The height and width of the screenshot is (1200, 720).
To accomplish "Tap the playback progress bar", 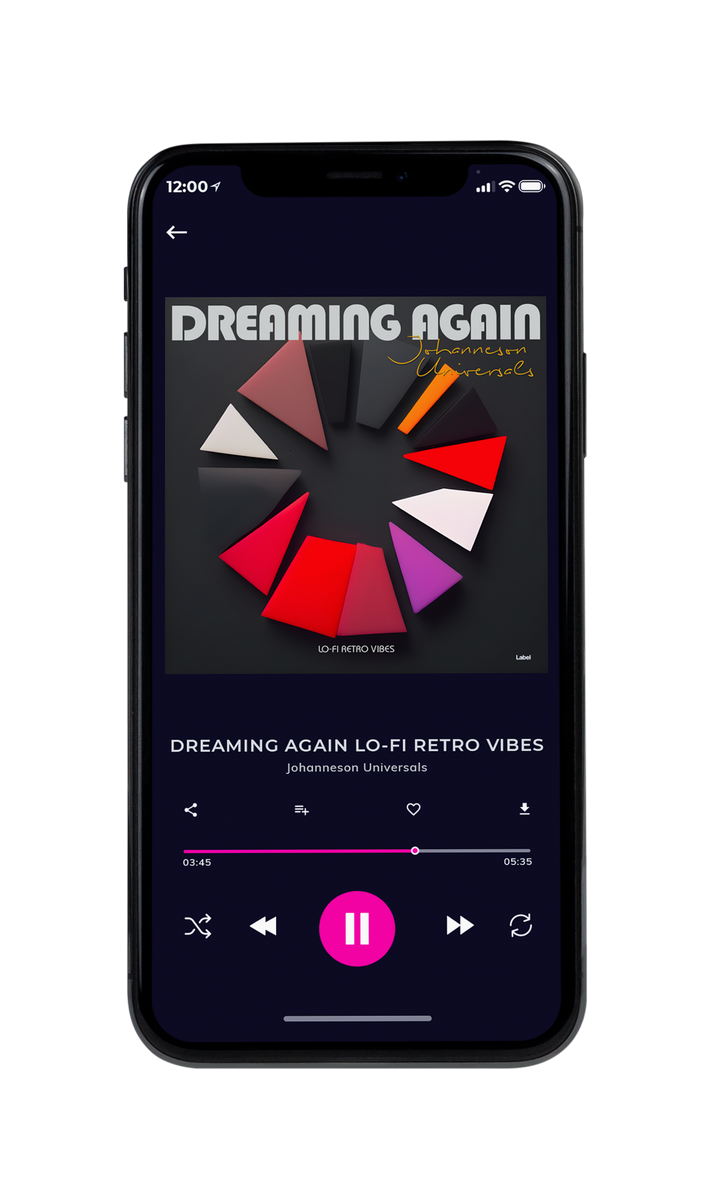I will click(x=357, y=851).
